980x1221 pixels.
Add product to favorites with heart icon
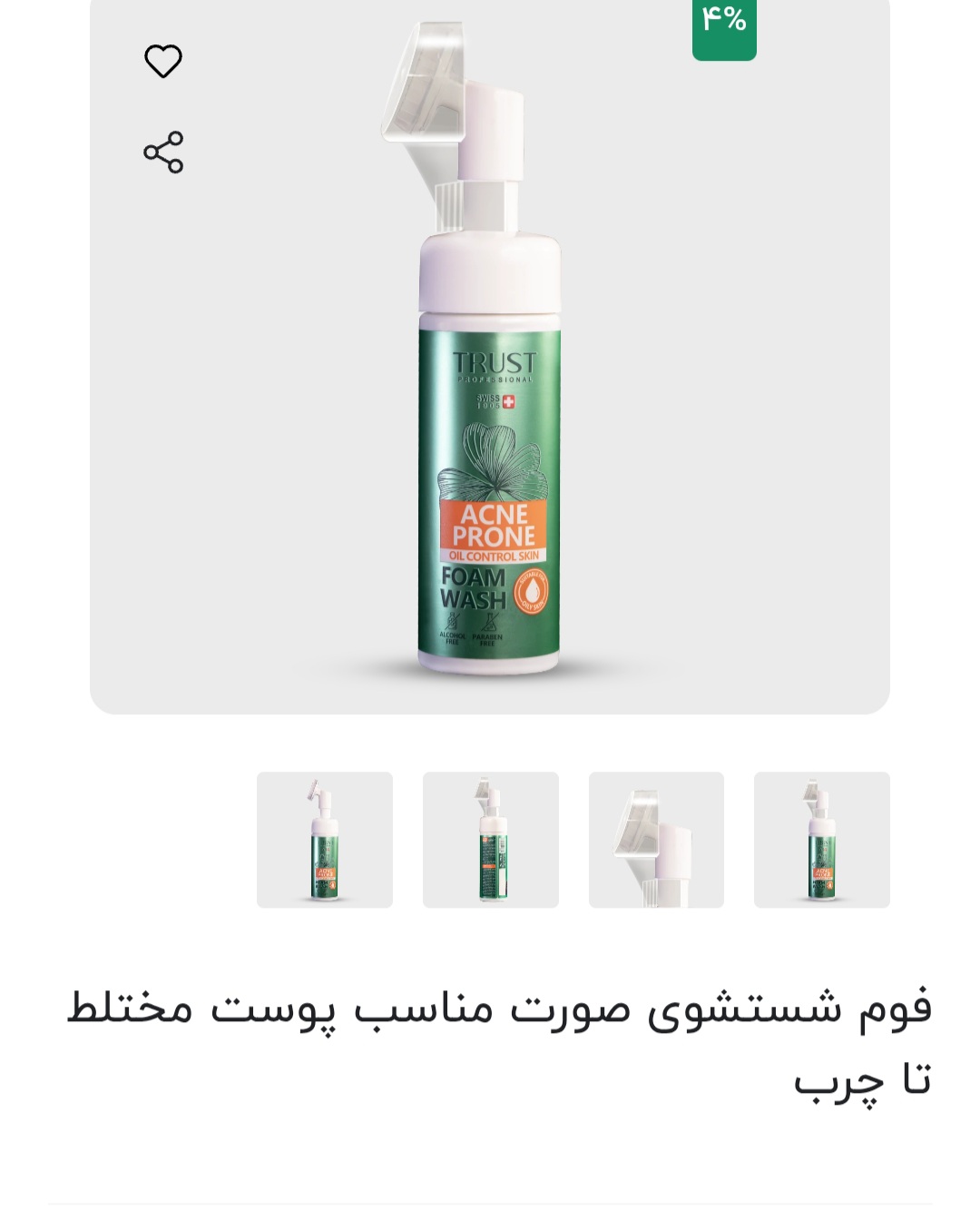click(163, 61)
